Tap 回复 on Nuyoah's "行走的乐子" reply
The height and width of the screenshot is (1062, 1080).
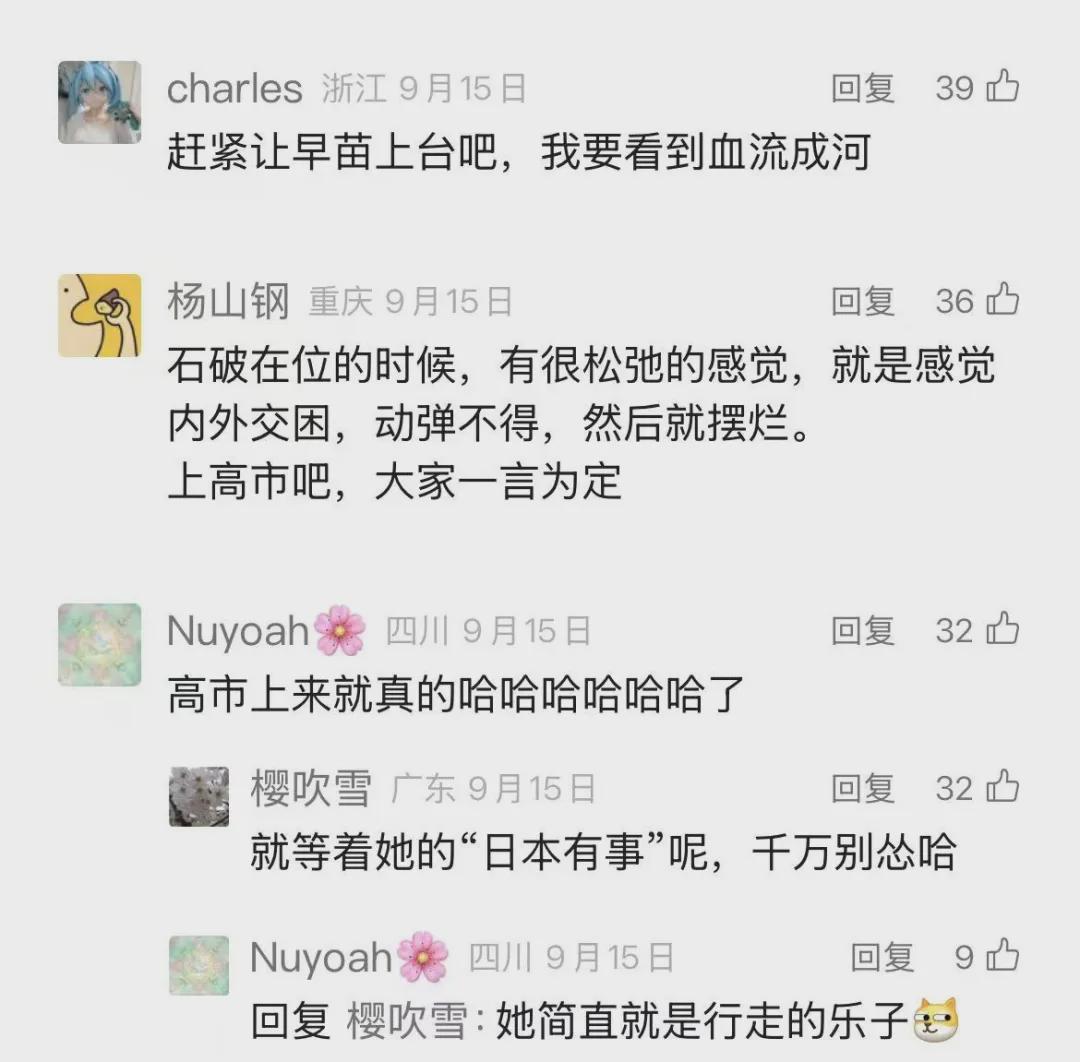pyautogui.click(x=882, y=957)
